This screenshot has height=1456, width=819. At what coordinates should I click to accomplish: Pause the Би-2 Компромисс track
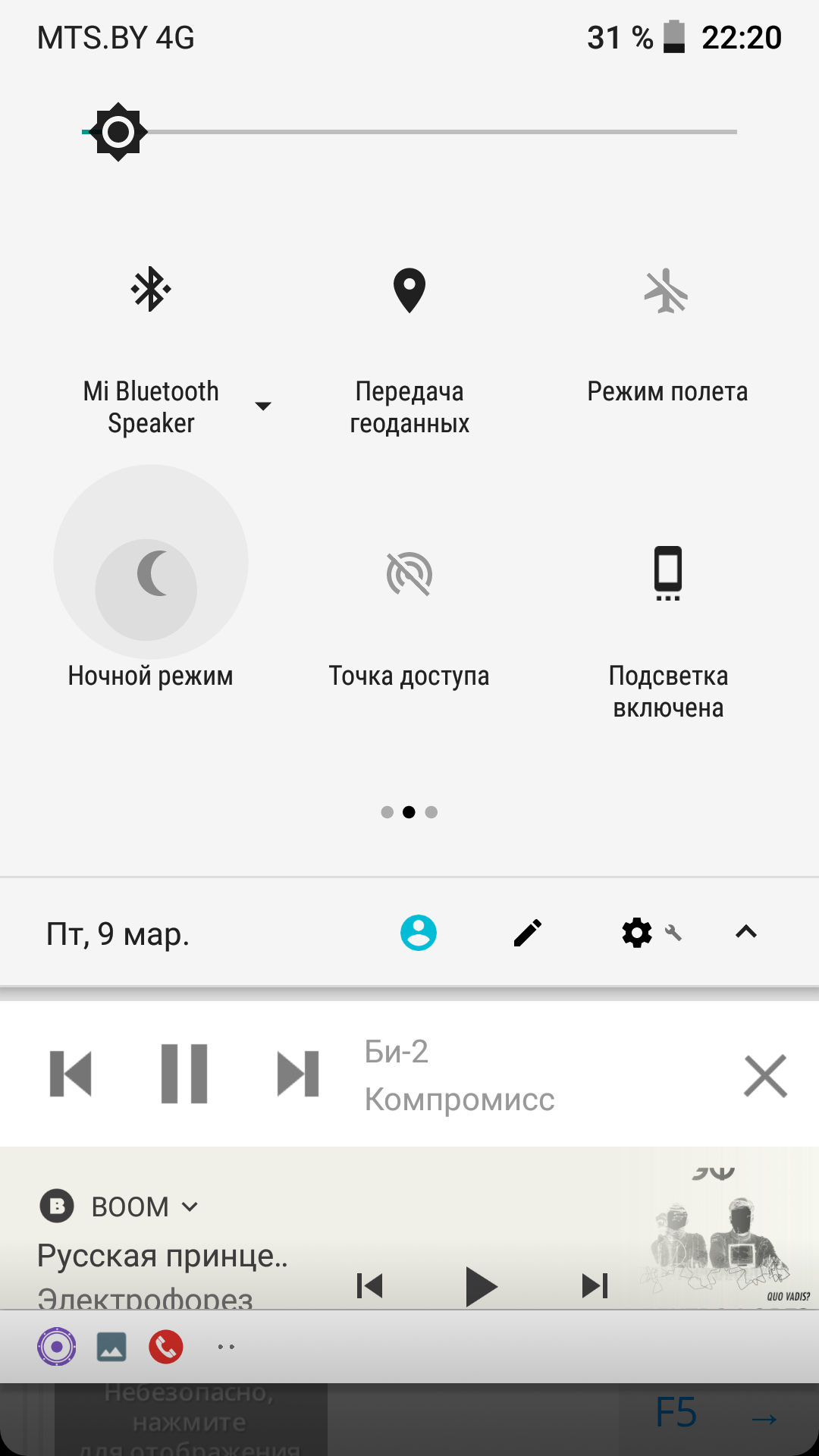(x=184, y=1074)
